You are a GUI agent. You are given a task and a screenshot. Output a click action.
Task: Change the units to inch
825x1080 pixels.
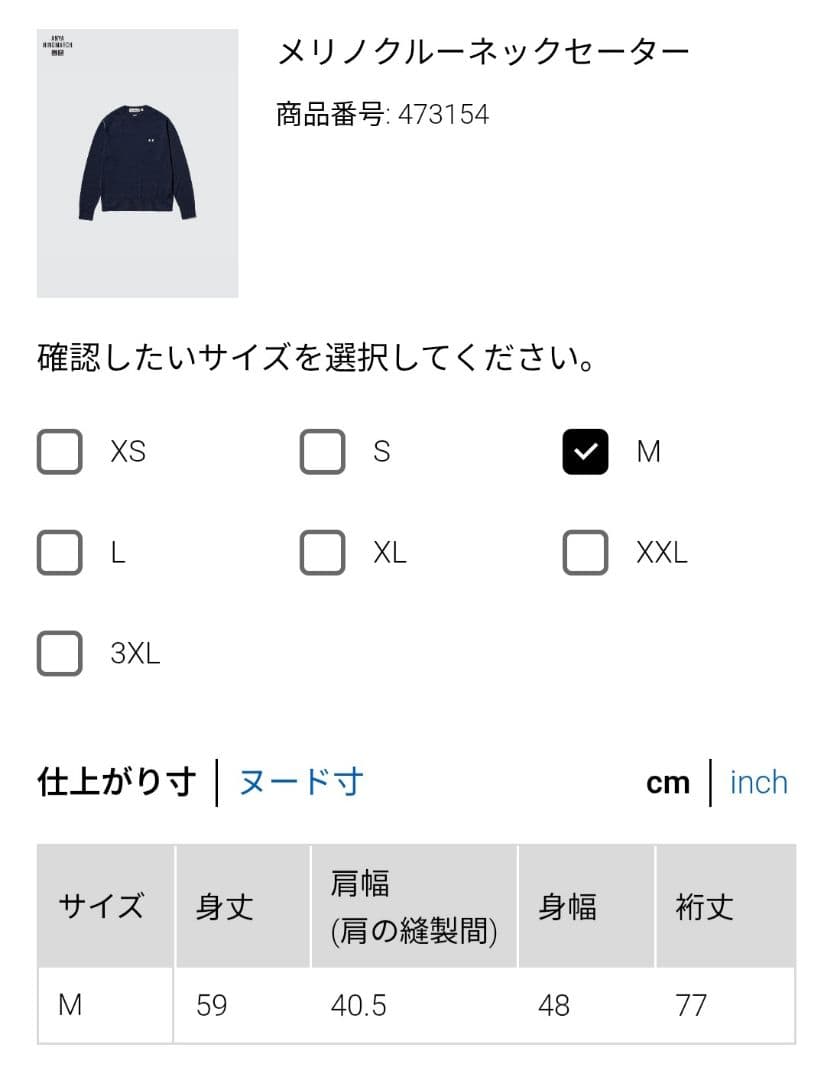tap(758, 782)
